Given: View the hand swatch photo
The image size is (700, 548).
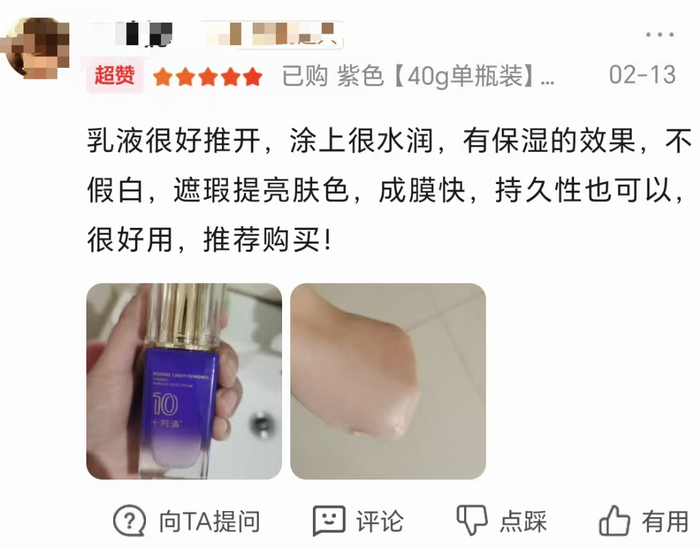Looking at the screenshot, I should pos(388,381).
